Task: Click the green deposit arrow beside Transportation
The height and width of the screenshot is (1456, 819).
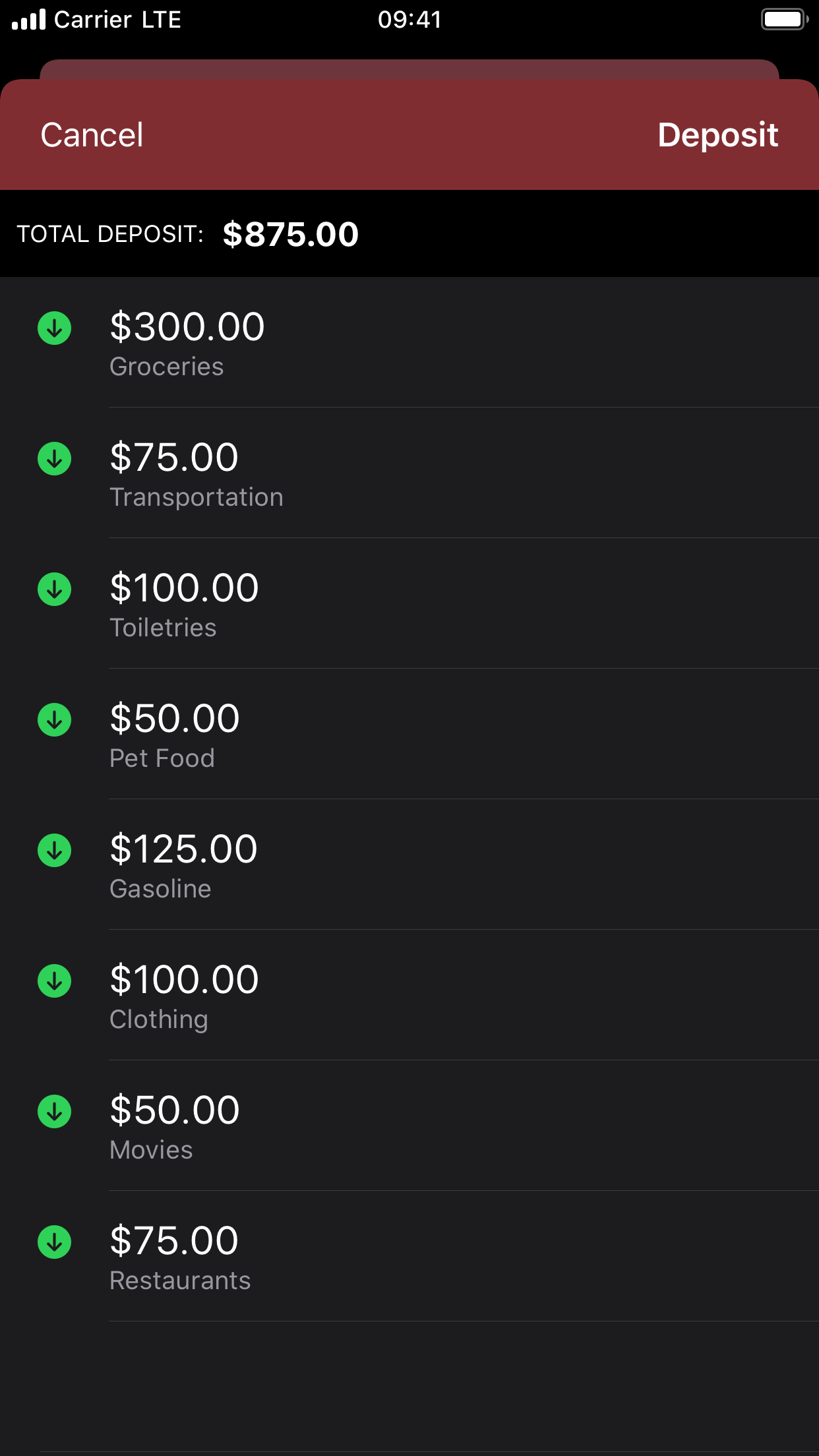Action: click(x=55, y=458)
